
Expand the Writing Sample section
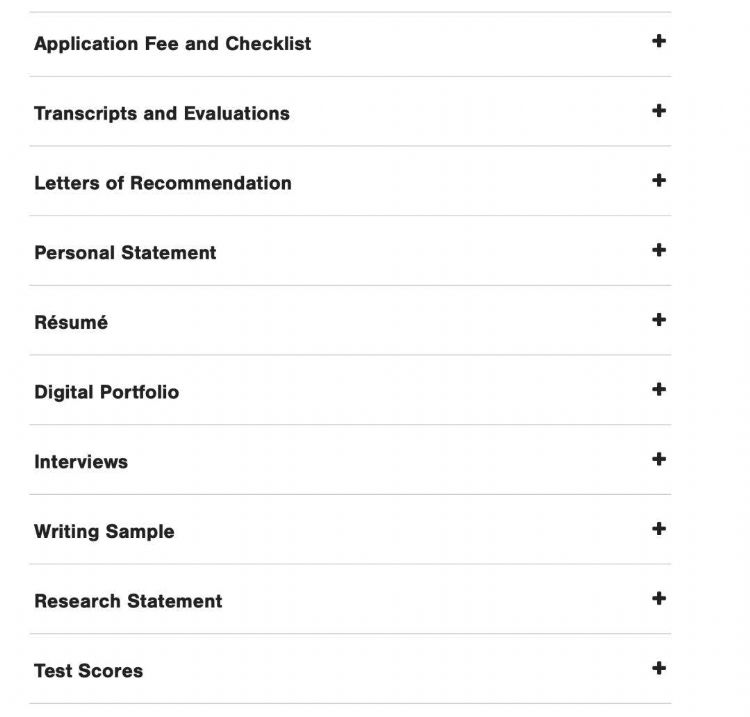(x=657, y=529)
